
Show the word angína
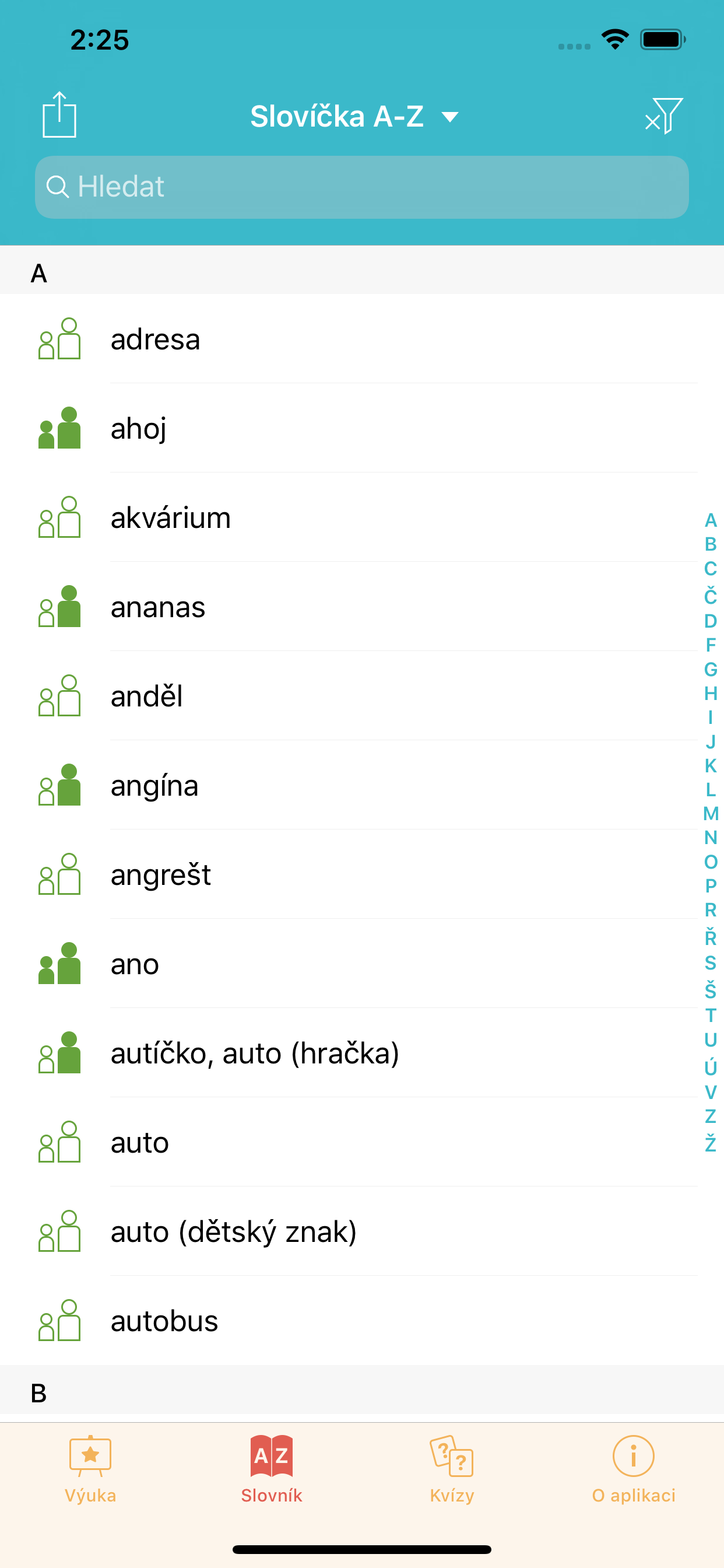point(362,785)
